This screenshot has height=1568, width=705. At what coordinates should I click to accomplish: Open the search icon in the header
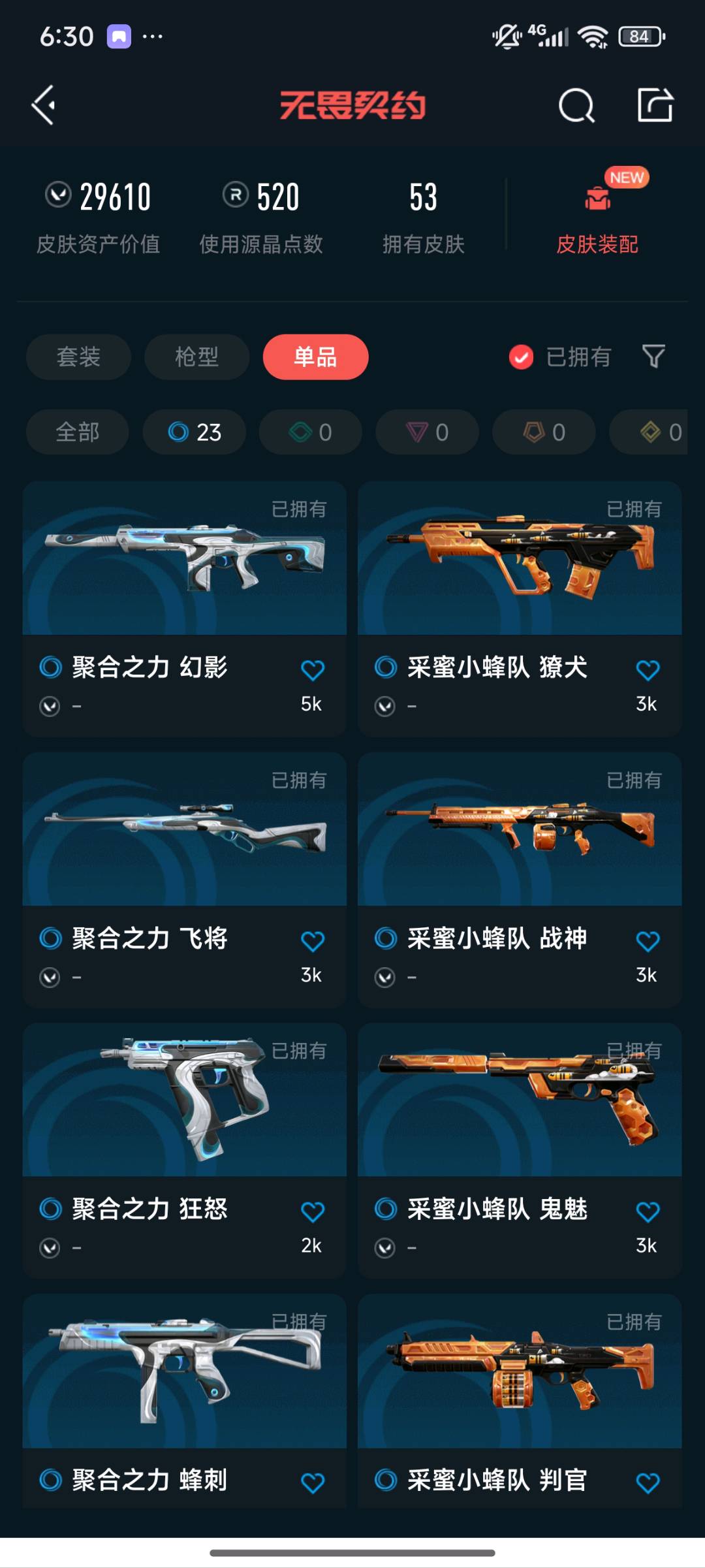[x=576, y=105]
